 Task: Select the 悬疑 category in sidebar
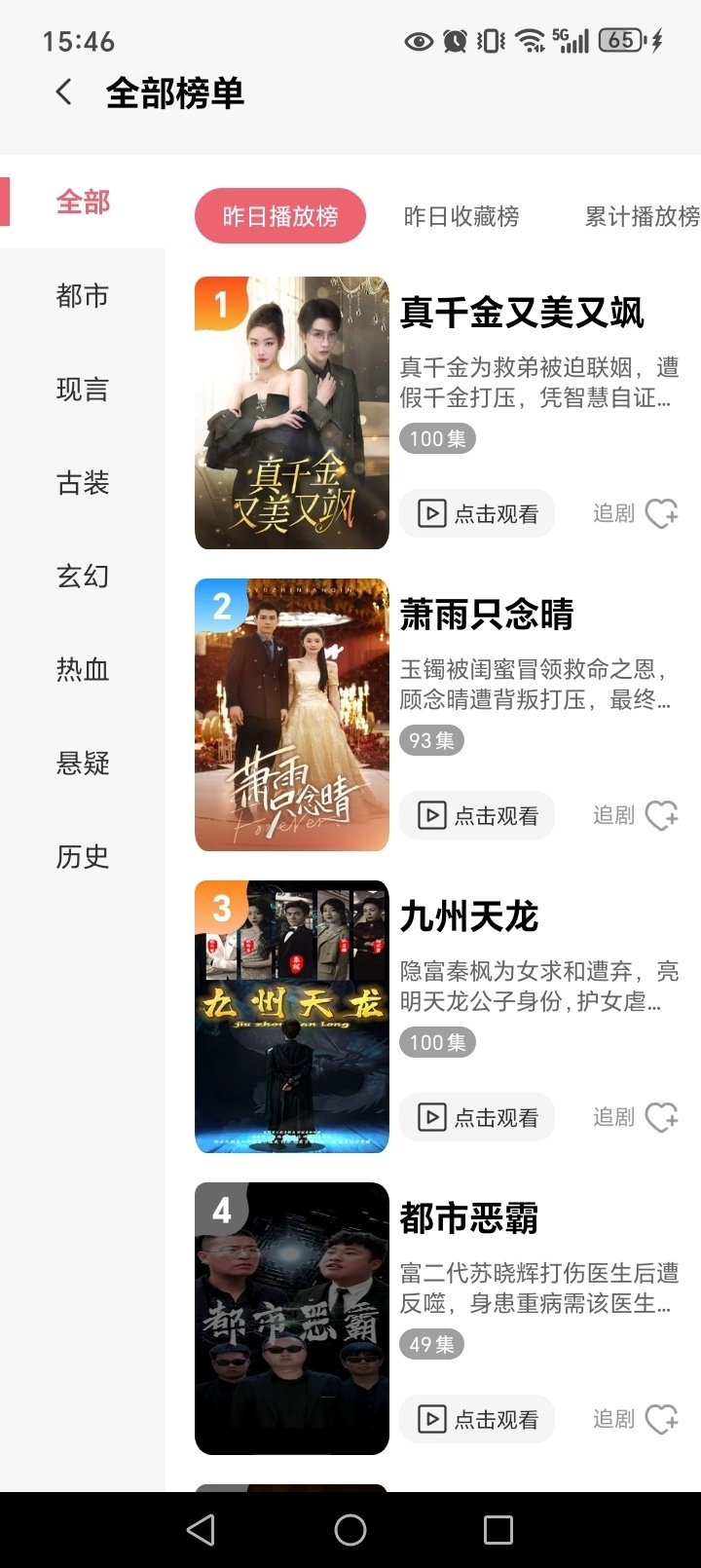pos(82,765)
